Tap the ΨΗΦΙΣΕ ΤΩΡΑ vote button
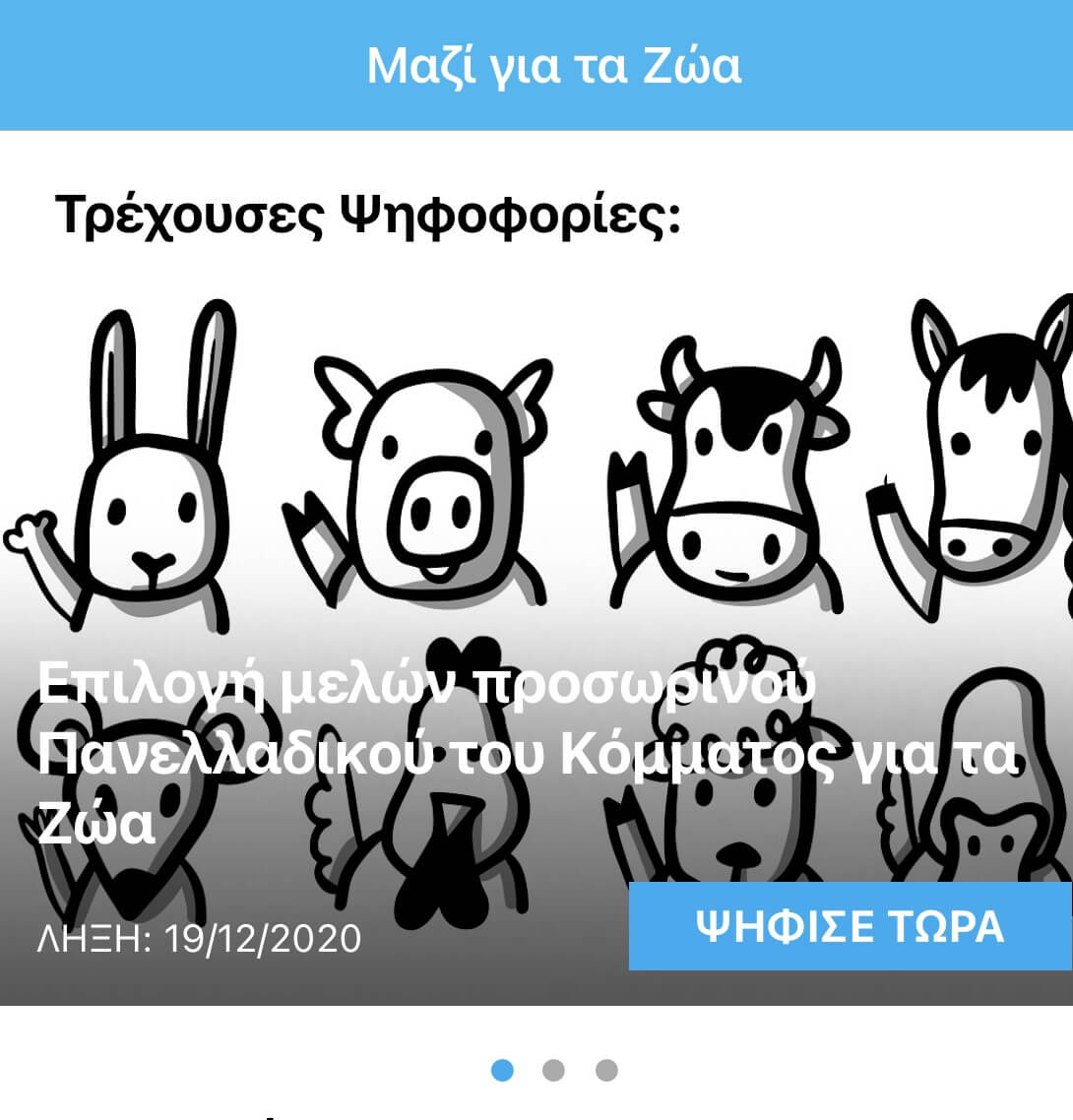The image size is (1073, 1120). (x=850, y=926)
